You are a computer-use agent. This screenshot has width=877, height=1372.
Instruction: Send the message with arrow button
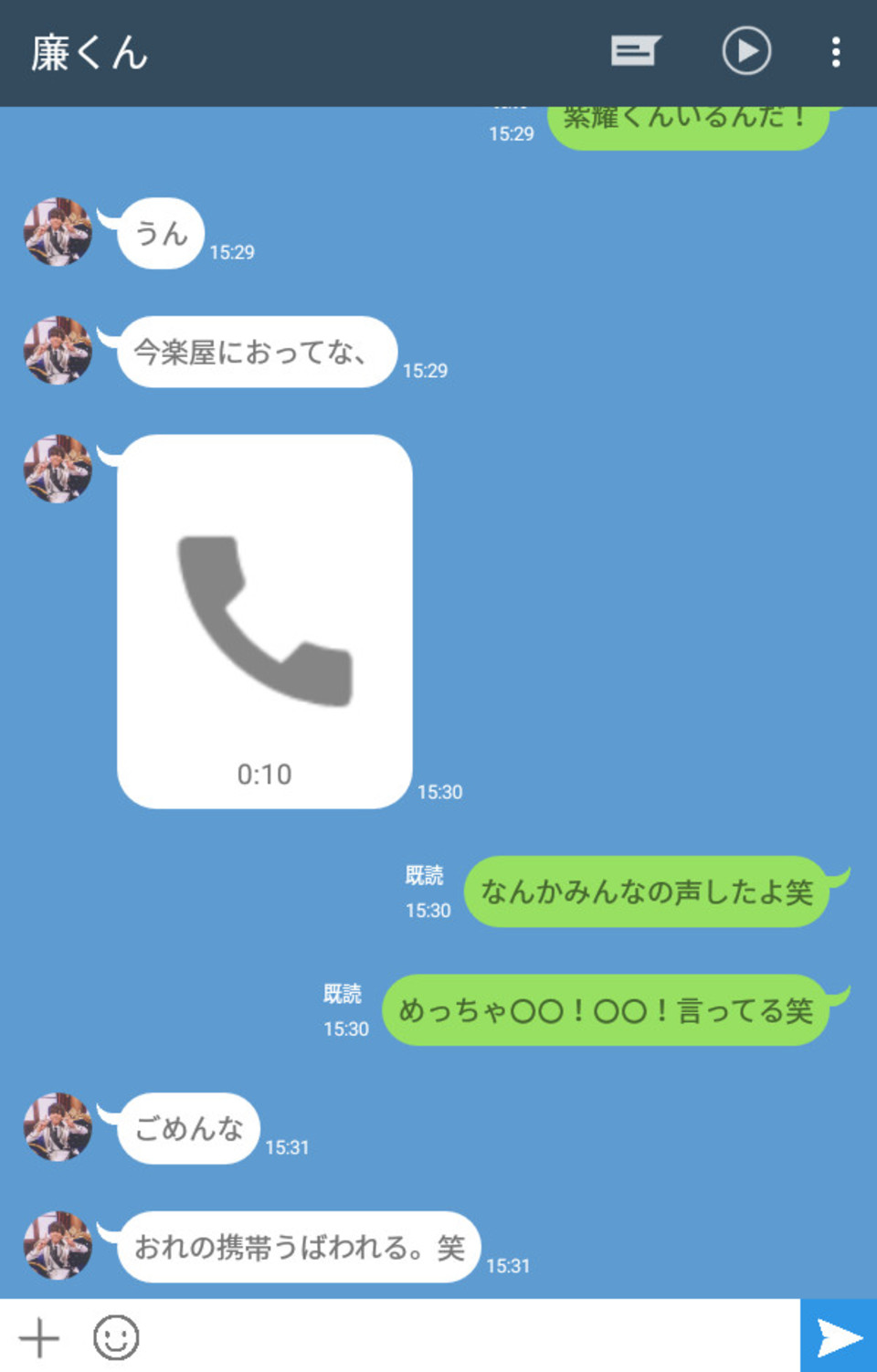click(x=839, y=1336)
